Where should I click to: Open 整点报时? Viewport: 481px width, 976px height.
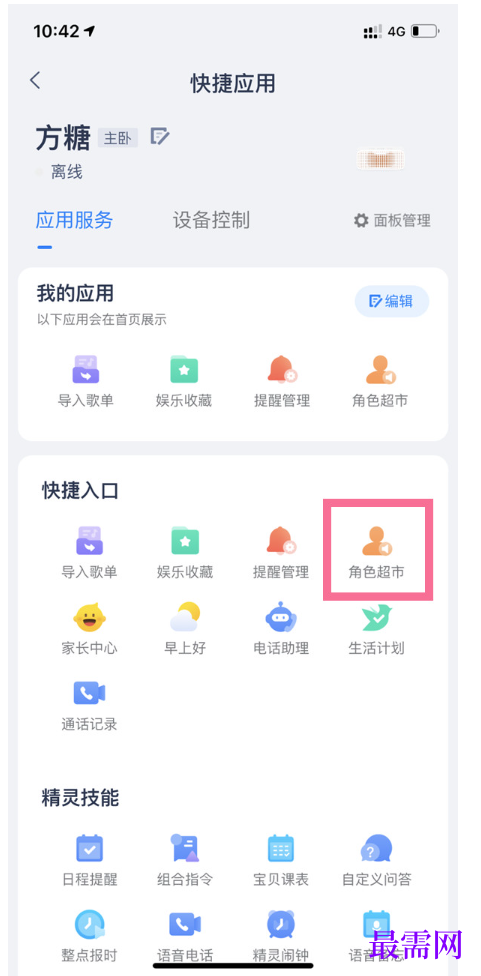click(x=89, y=936)
